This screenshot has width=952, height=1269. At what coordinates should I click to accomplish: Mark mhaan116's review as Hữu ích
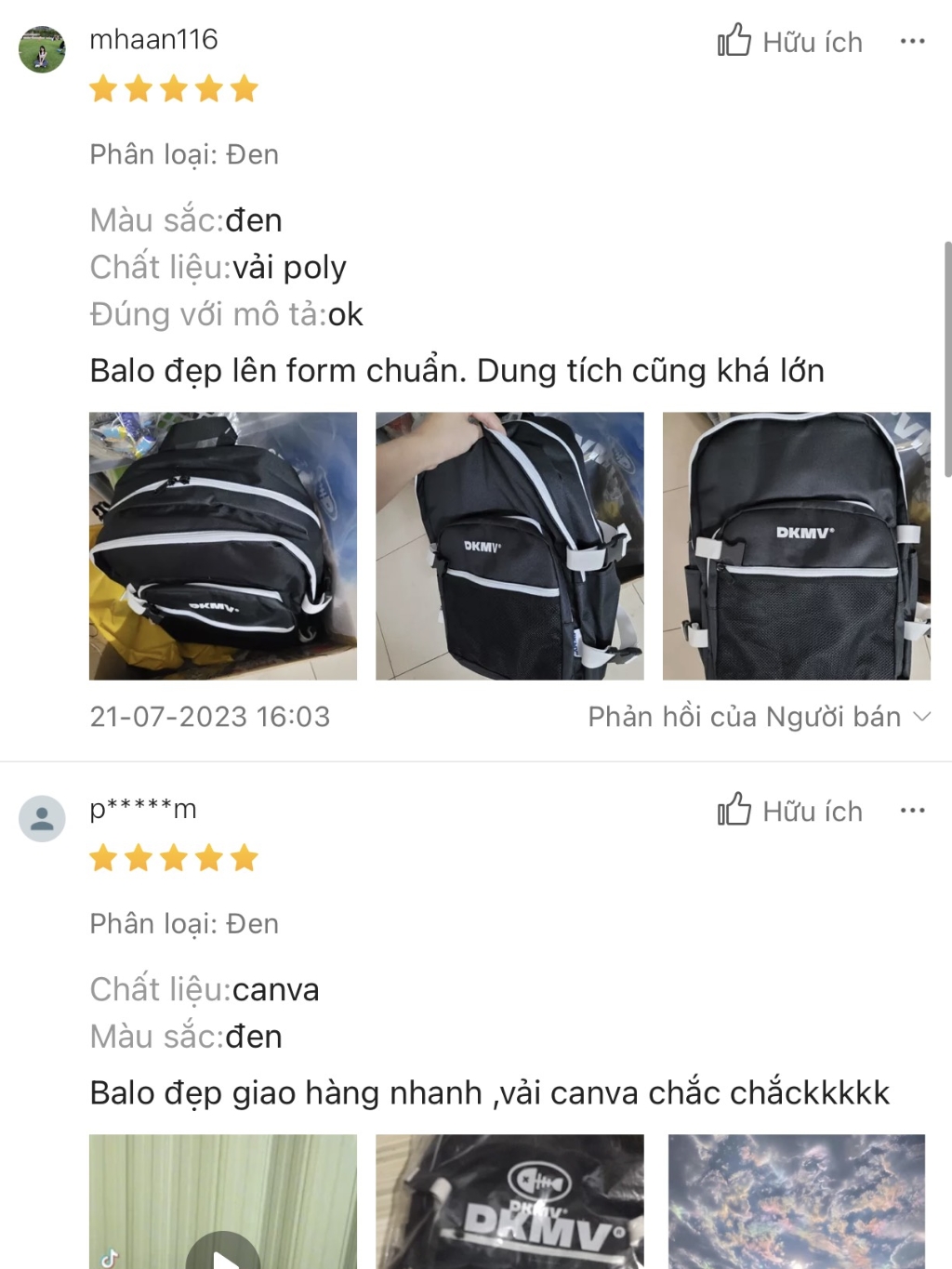[790, 42]
